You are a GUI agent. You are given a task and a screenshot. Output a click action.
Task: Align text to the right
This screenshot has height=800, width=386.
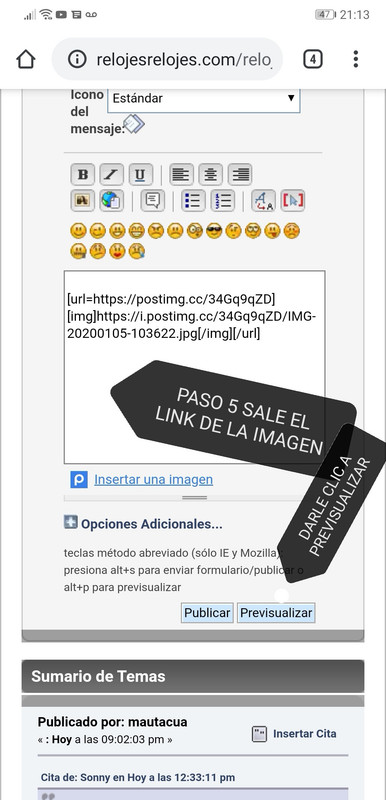tap(240, 175)
